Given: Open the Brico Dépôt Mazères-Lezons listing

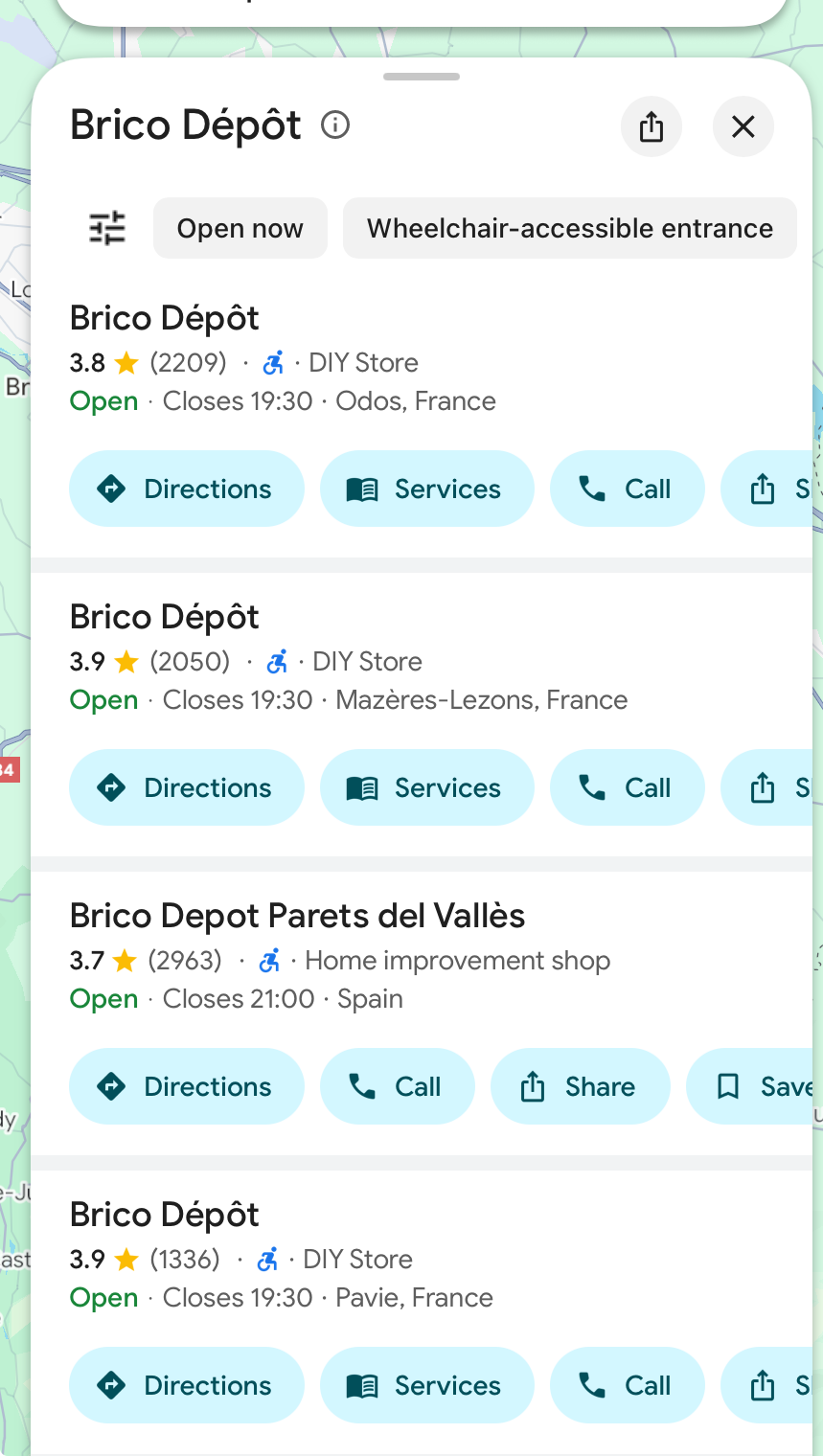Looking at the screenshot, I should (x=165, y=617).
